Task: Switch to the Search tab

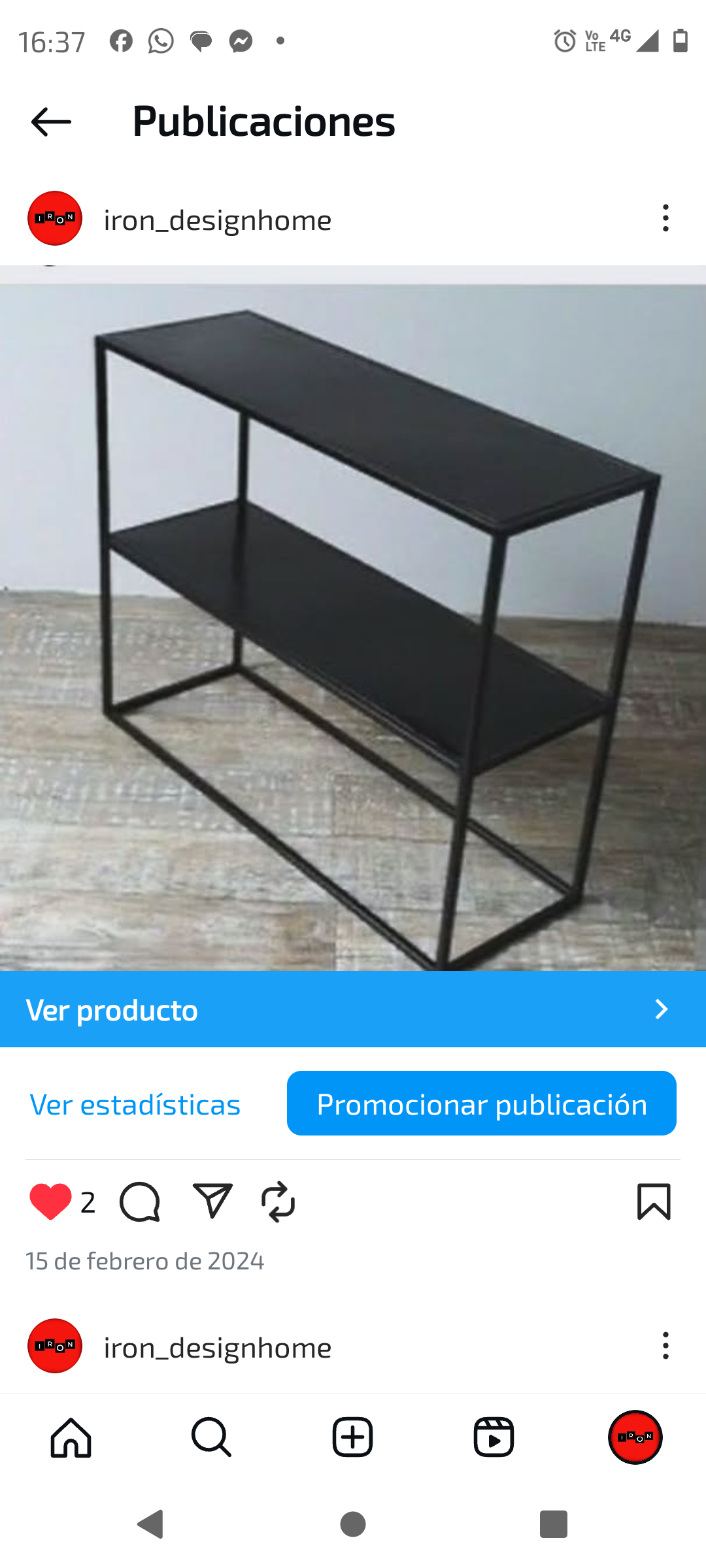Action: pyautogui.click(x=211, y=1437)
